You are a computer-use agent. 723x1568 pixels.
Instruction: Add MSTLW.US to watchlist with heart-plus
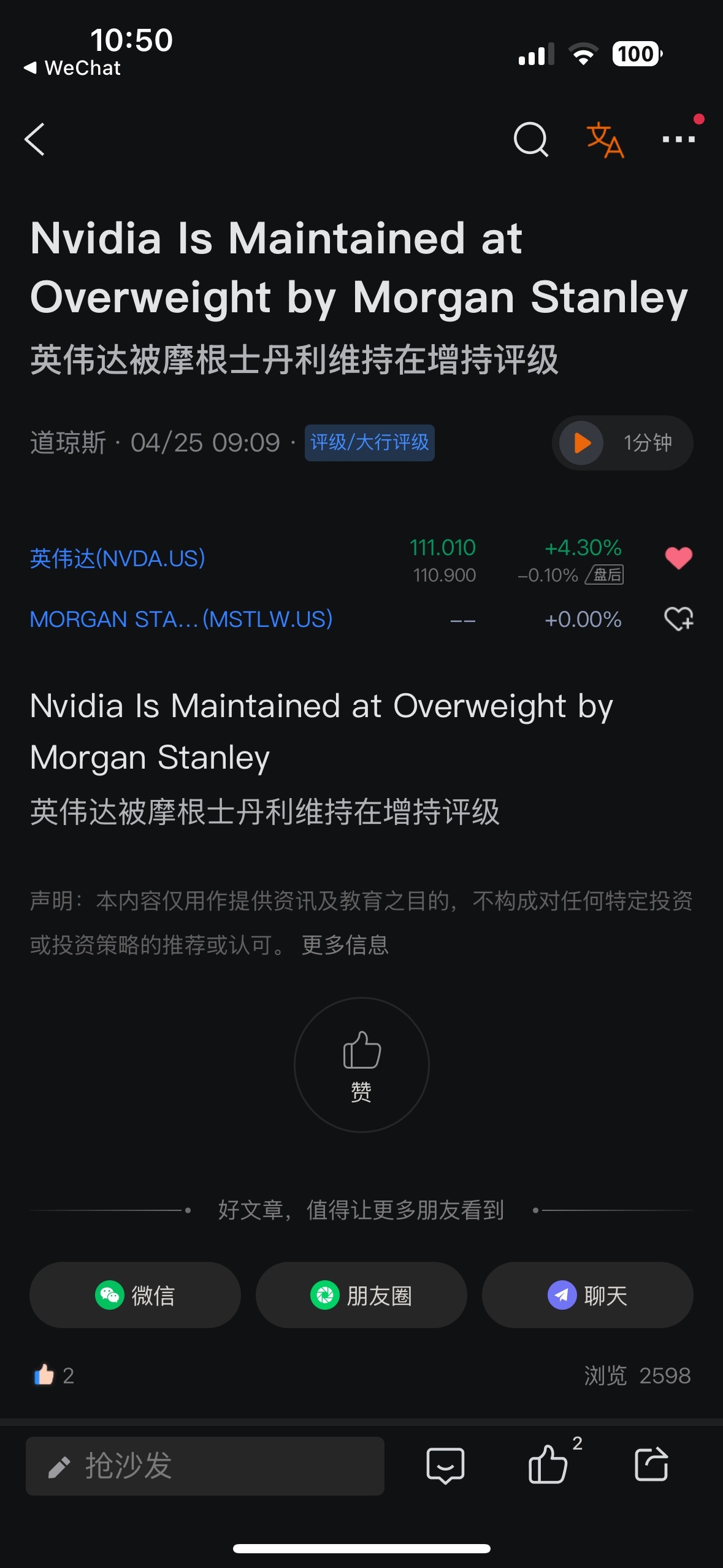[679, 619]
